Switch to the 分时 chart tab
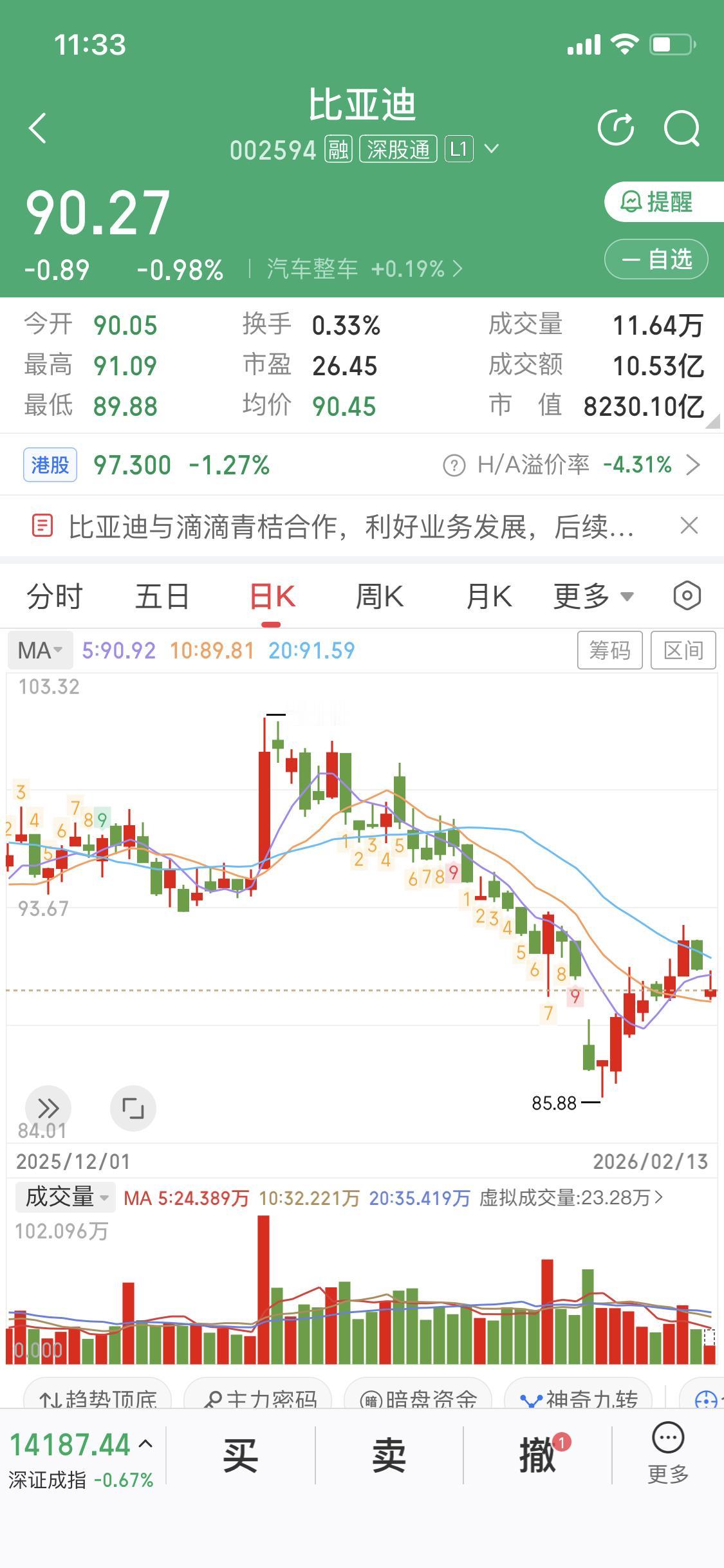The width and height of the screenshot is (724, 1568). coord(55,595)
